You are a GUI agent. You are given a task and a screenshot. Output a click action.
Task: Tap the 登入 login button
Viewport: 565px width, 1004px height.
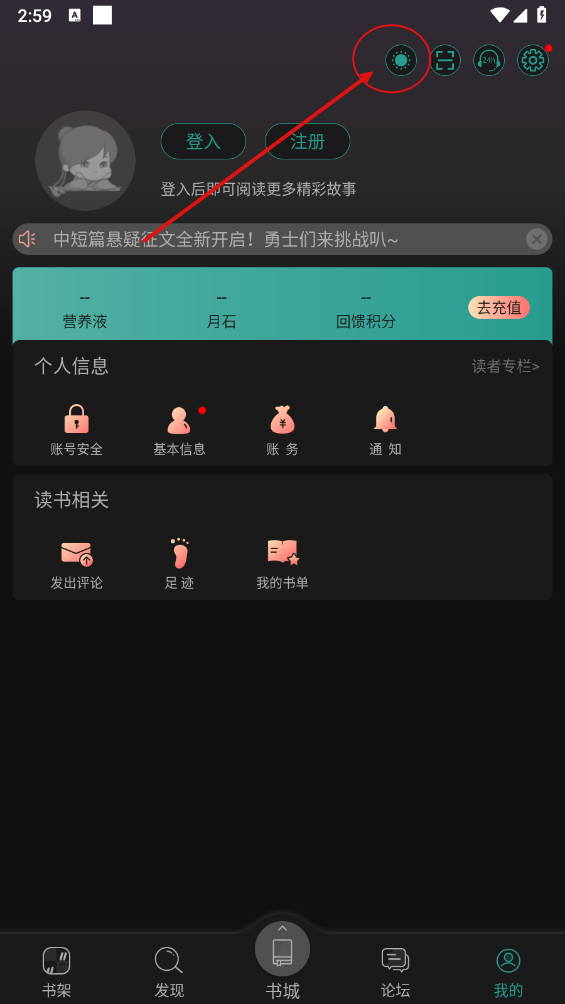[x=203, y=142]
